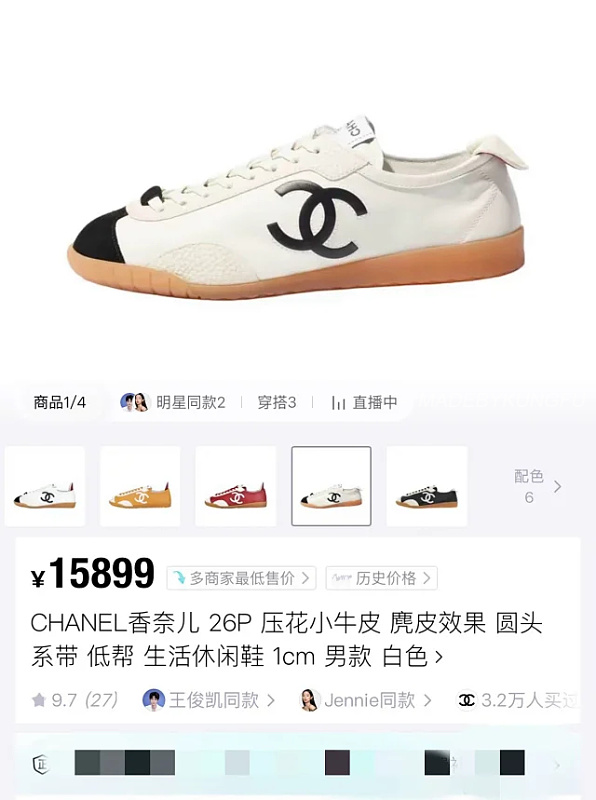Viewport: 596px width, 800px height.
Task: Open the 直播中 live stream
Action: click(364, 403)
